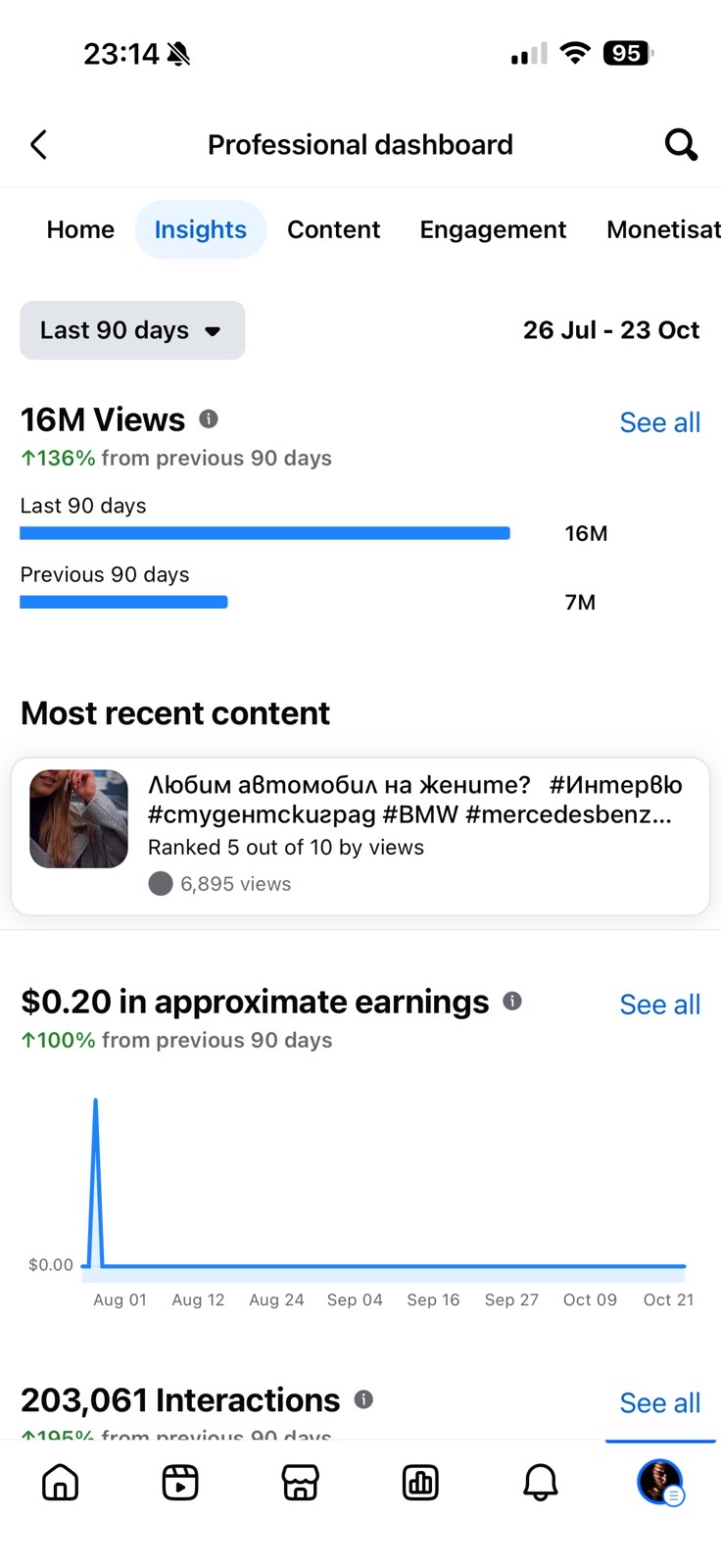Tap the back arrow to leave the dashboard
721x1568 pixels.
pos(37,144)
